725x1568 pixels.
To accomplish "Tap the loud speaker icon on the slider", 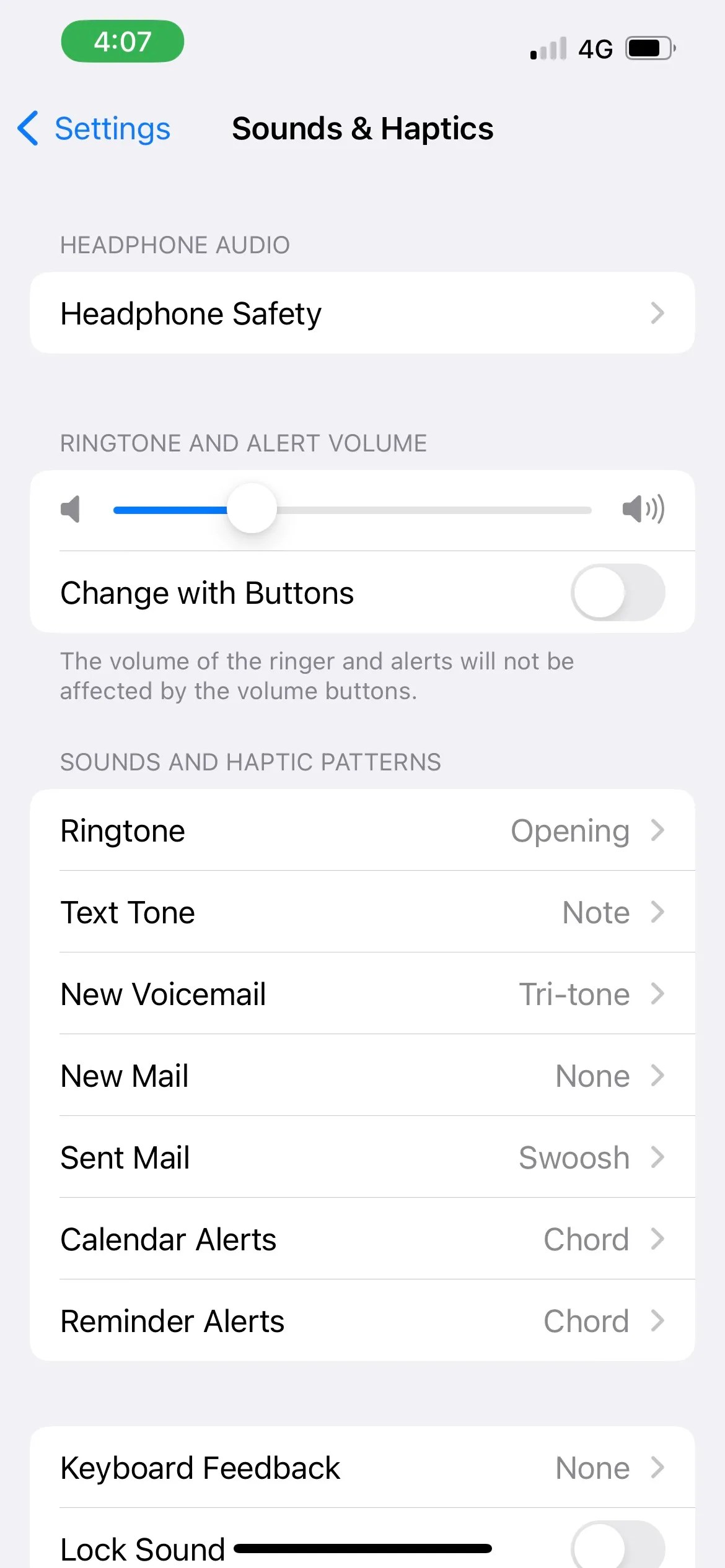I will pyautogui.click(x=643, y=510).
